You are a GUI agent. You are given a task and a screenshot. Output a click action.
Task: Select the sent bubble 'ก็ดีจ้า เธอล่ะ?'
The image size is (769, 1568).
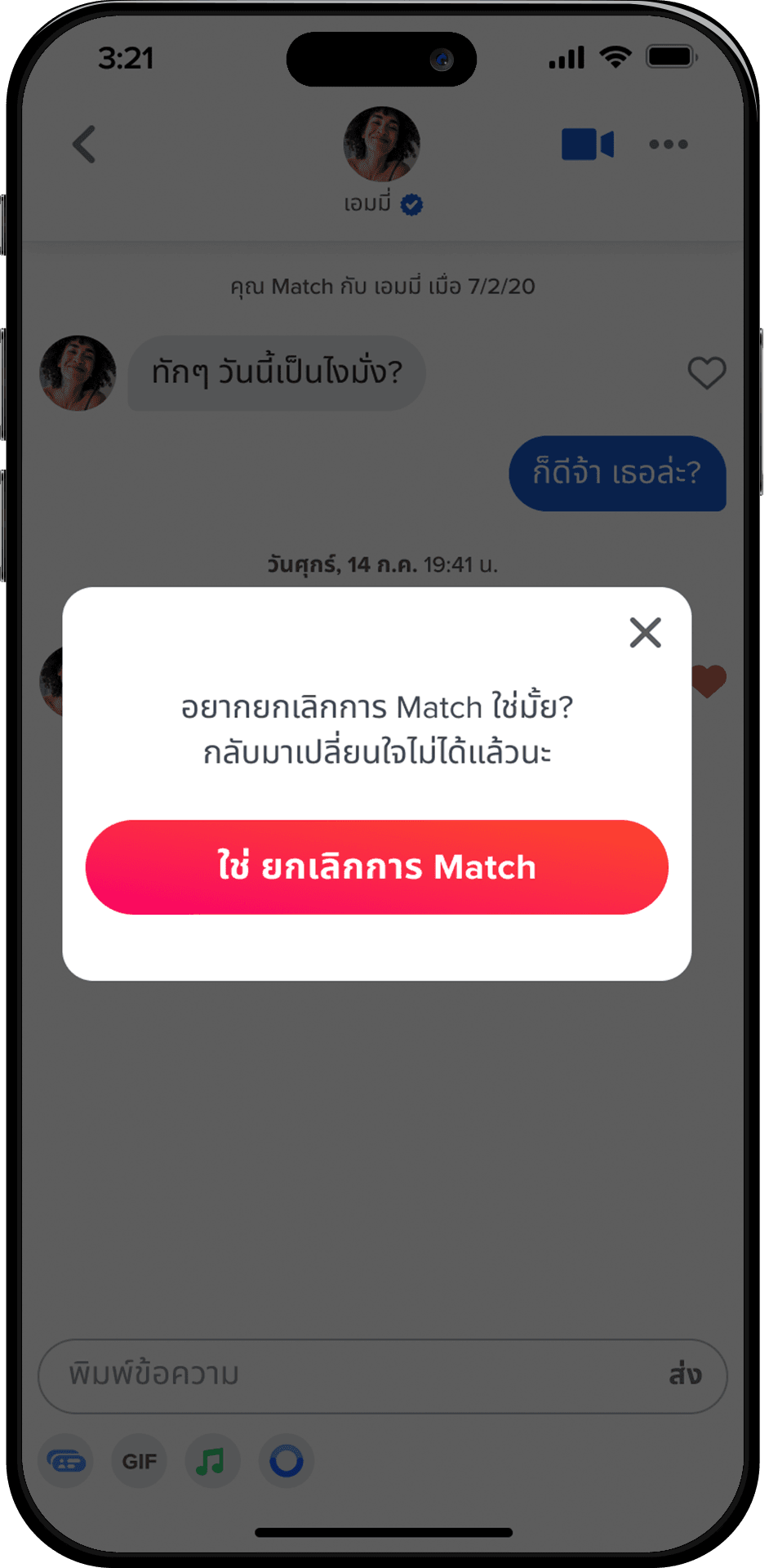tap(618, 474)
